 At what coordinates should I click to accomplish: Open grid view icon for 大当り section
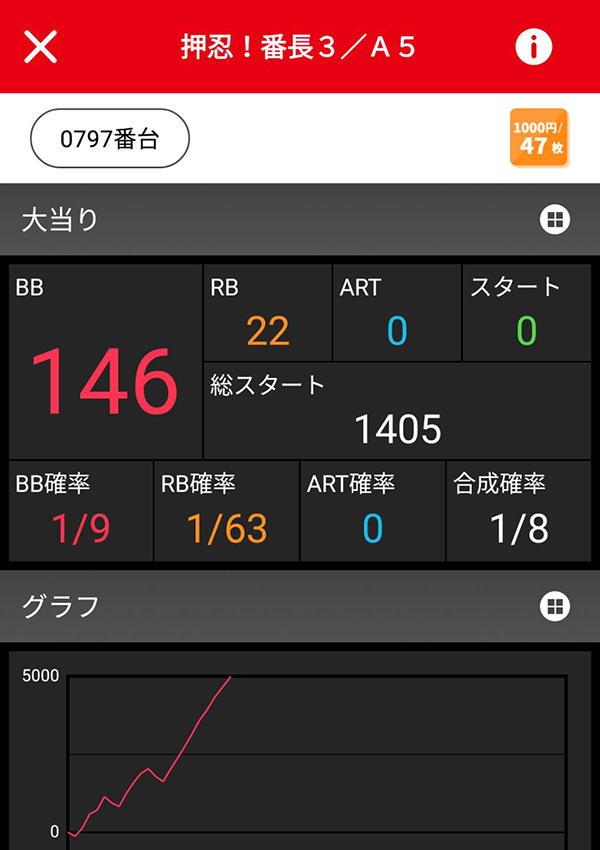point(555,220)
